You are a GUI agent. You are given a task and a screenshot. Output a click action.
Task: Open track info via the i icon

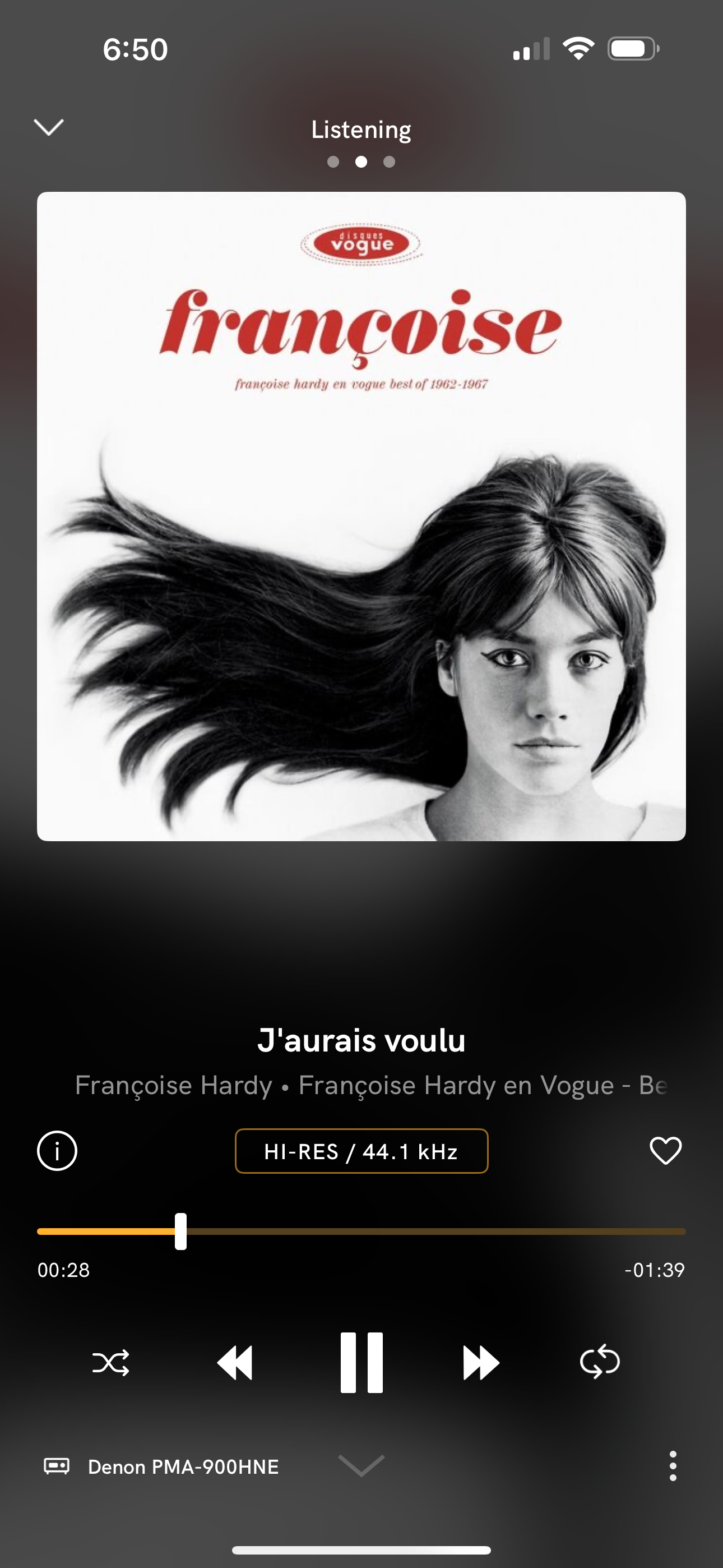tap(57, 1150)
